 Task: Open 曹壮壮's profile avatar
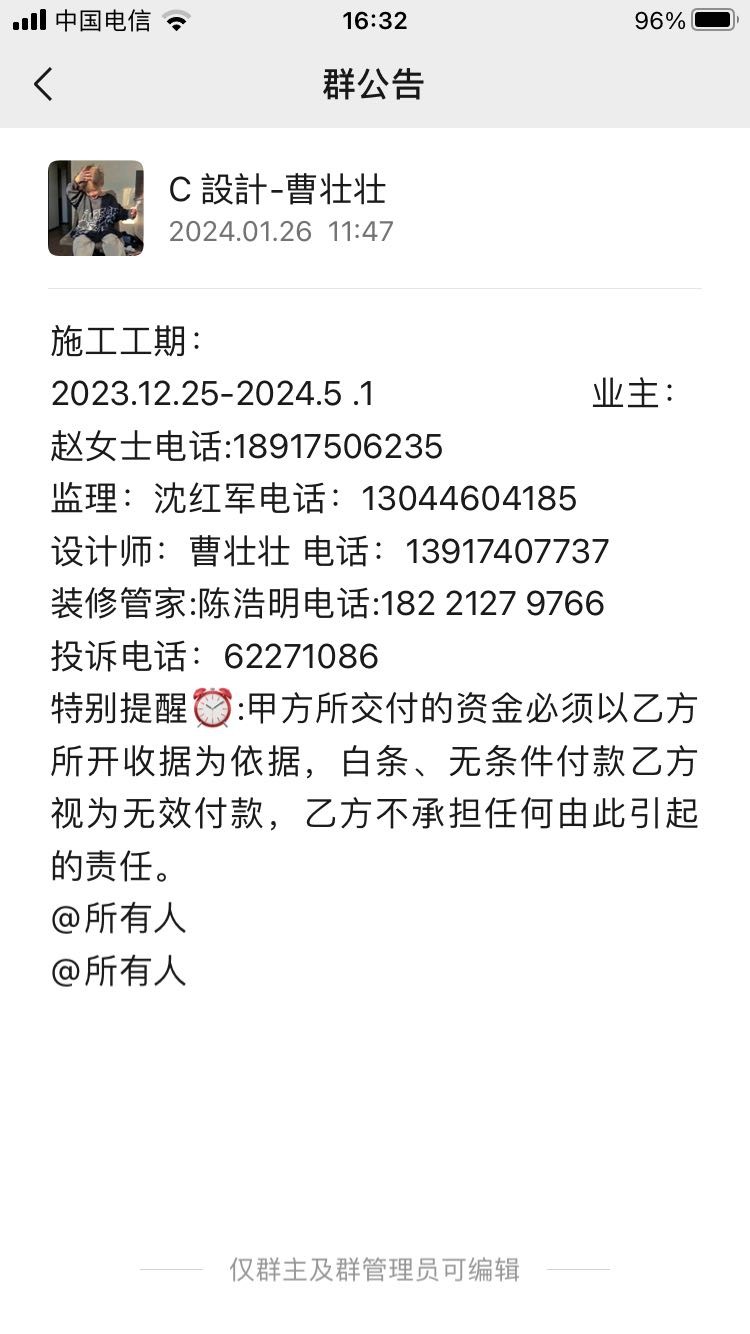tap(96, 208)
